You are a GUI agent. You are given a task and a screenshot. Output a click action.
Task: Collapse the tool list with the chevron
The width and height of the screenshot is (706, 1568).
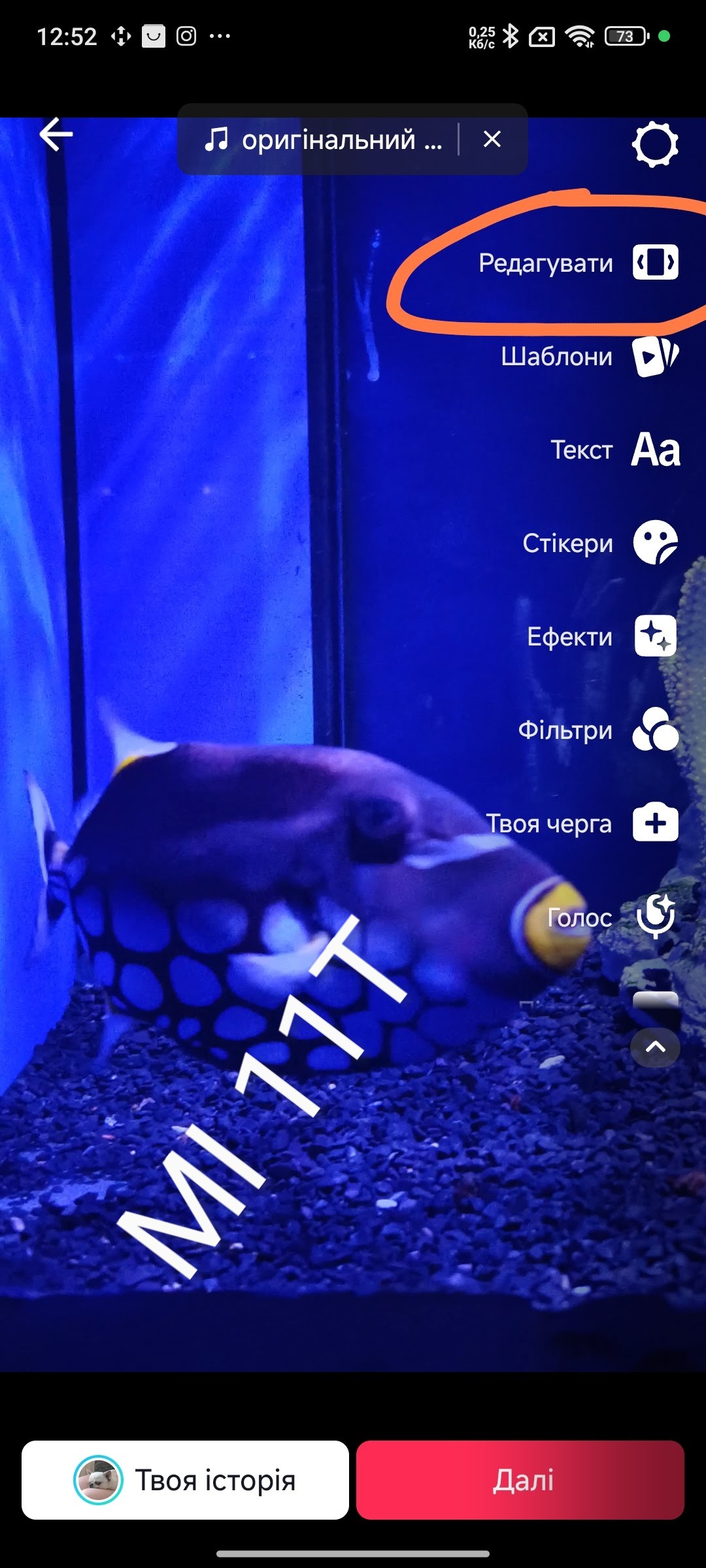click(x=655, y=1047)
